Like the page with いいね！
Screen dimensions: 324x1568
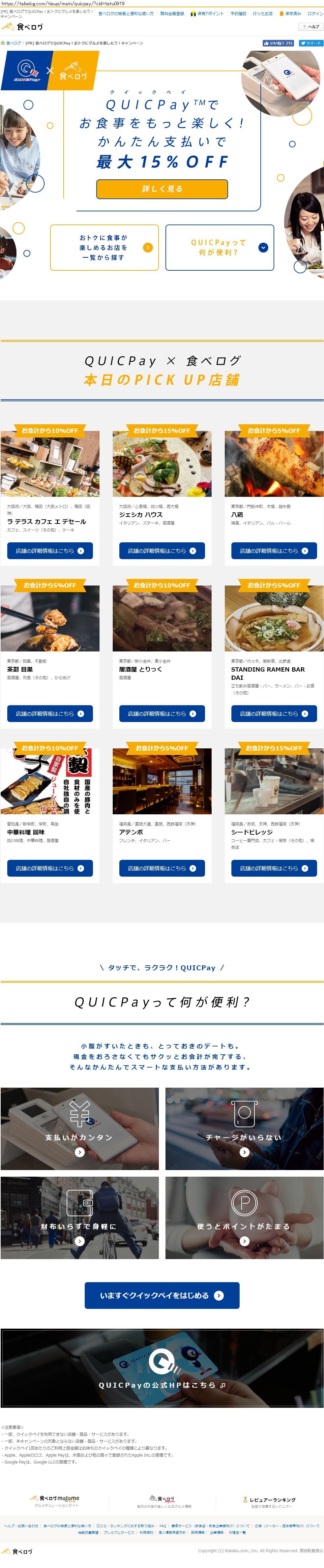pos(278,43)
